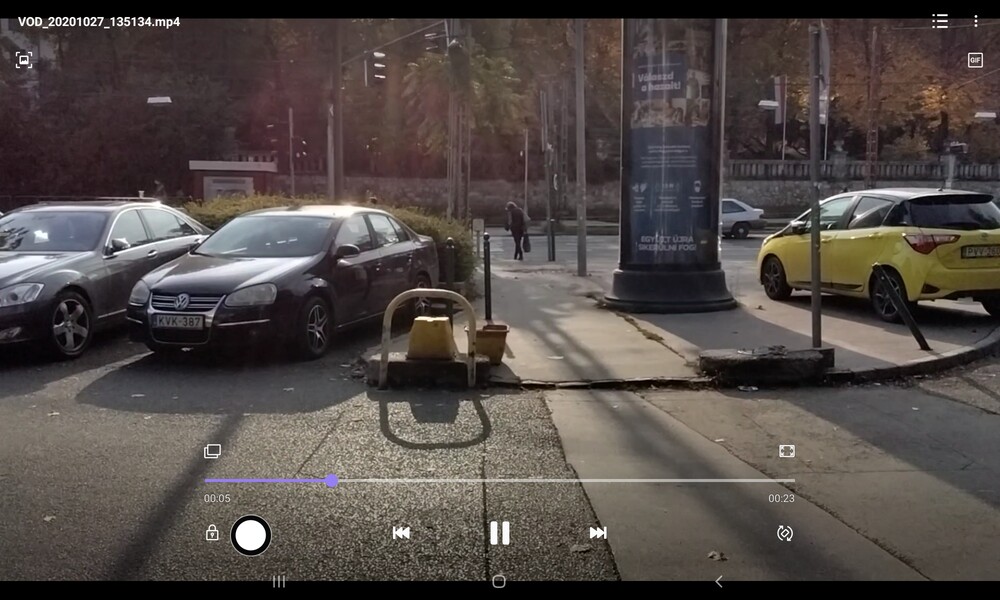Go back using the system back button
Image resolution: width=1000 pixels, height=600 pixels.
pyautogui.click(x=718, y=581)
